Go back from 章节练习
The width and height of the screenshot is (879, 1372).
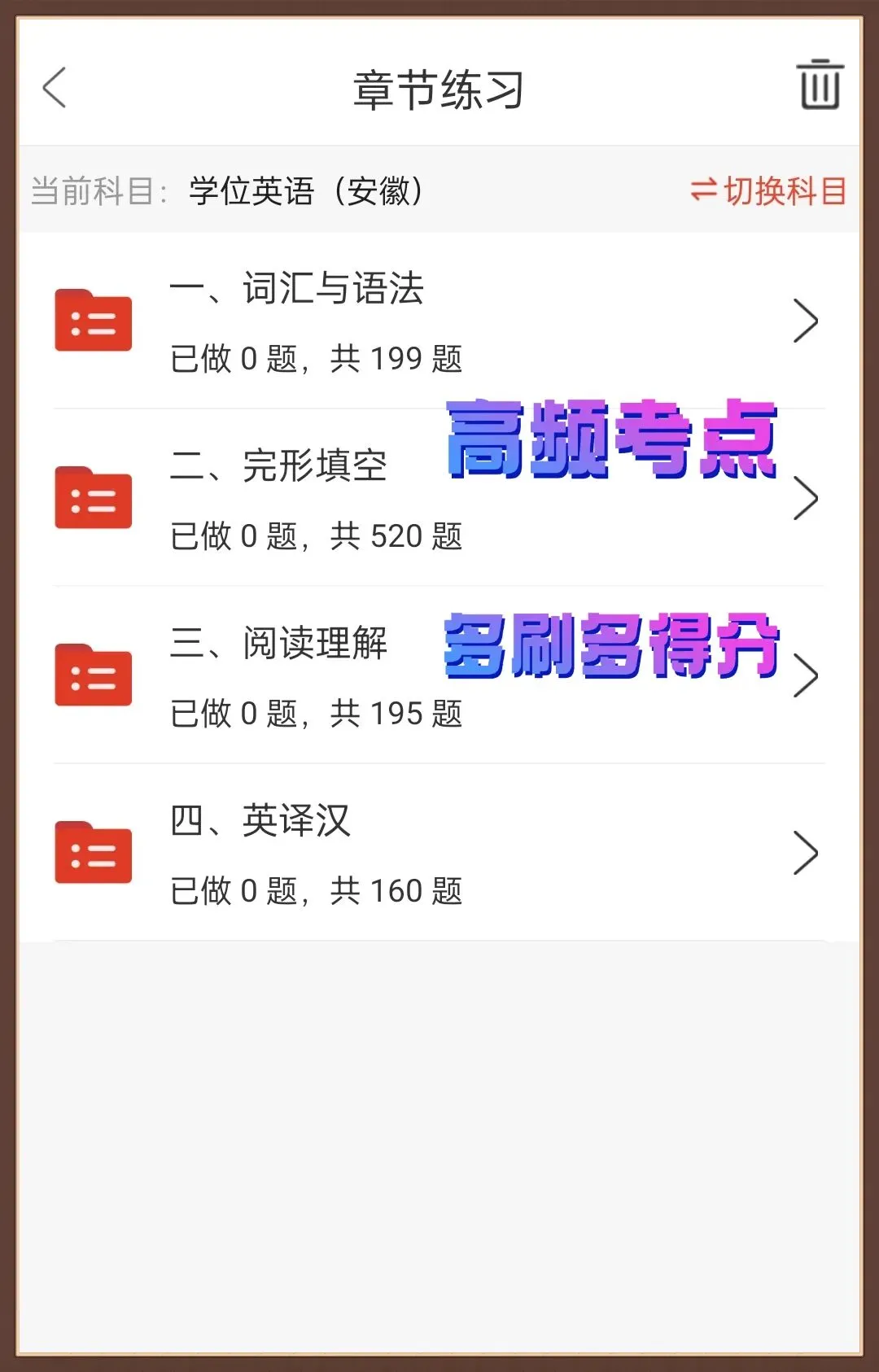55,88
